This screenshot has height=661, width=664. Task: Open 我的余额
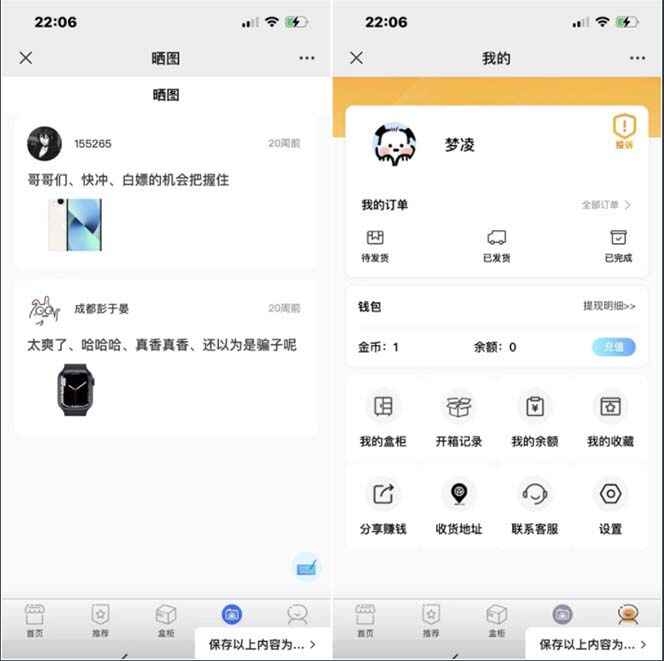[535, 418]
